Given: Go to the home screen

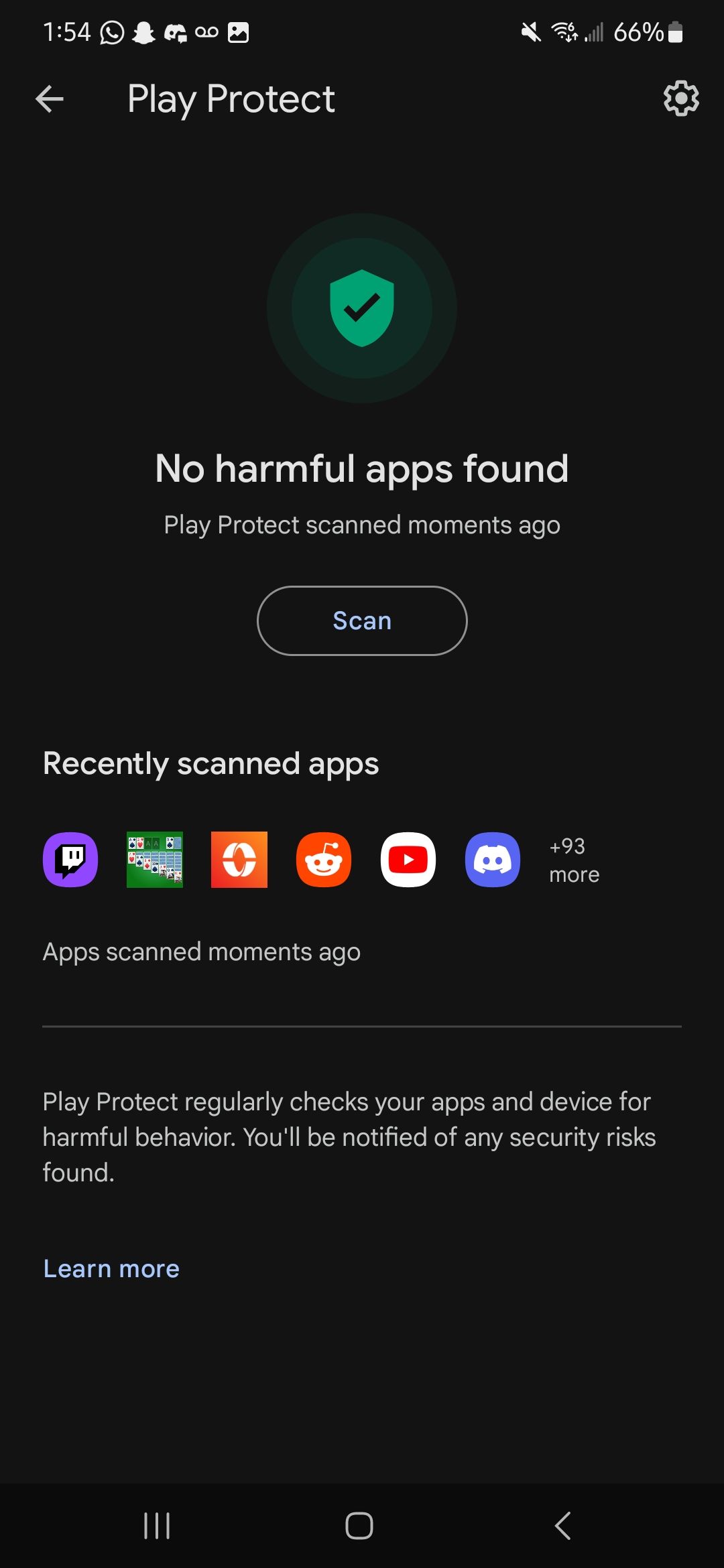Looking at the screenshot, I should click(x=359, y=1526).
